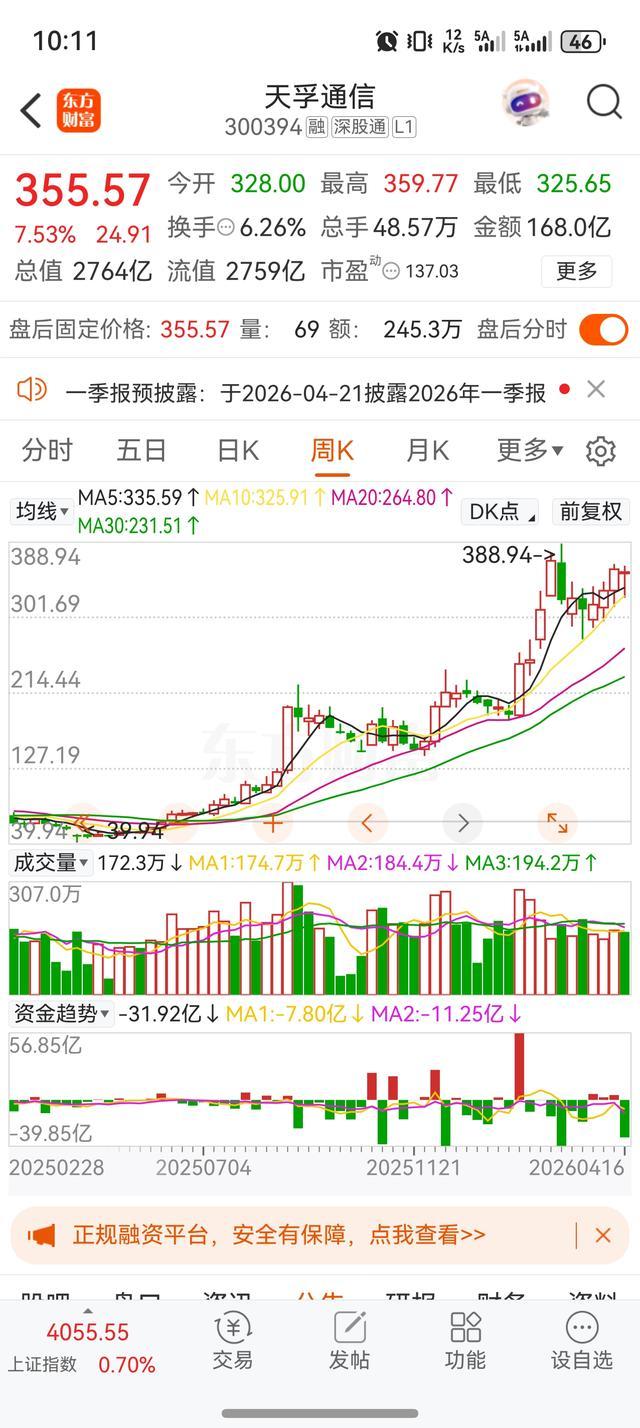
Task: Select the 日K chart tab
Action: coord(237,451)
